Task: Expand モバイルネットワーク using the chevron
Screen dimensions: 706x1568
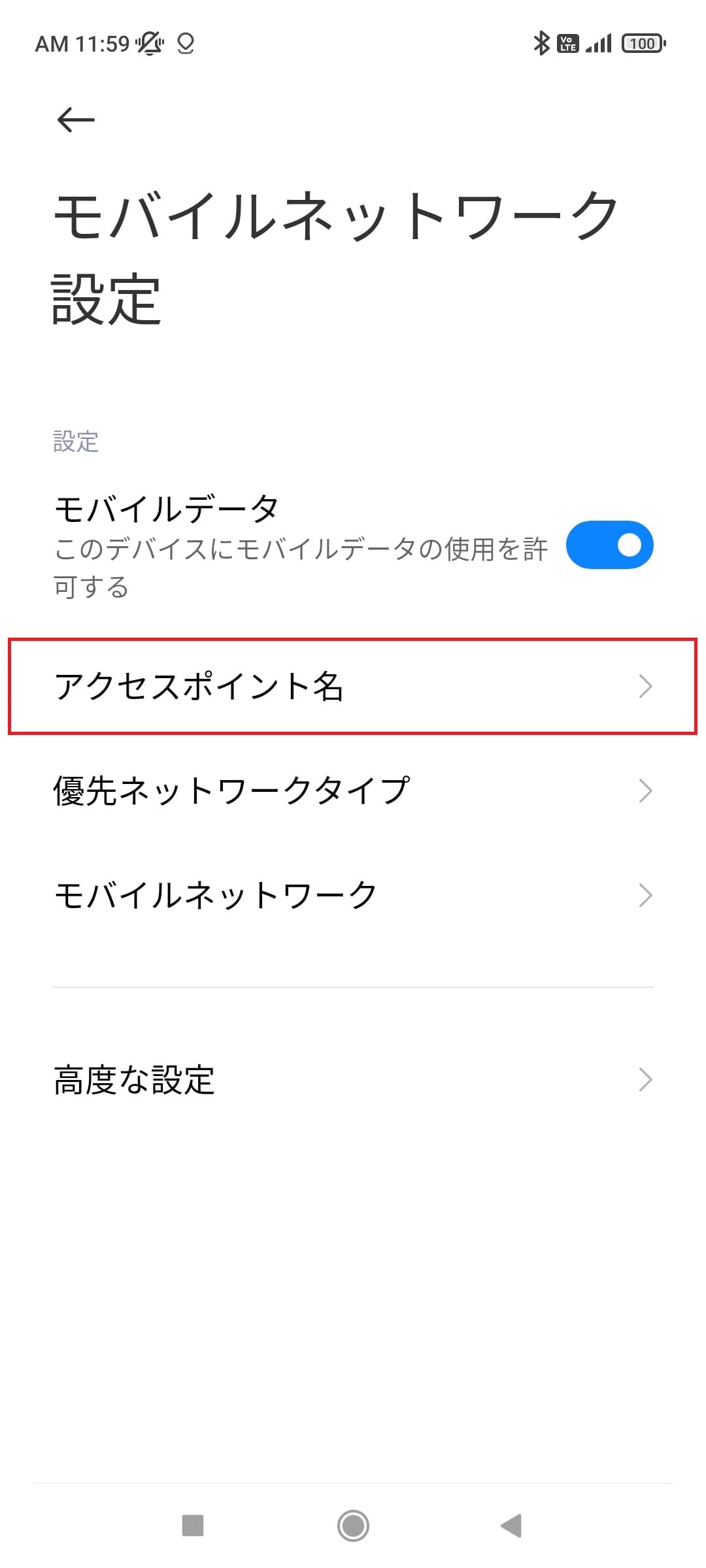Action: [x=646, y=894]
